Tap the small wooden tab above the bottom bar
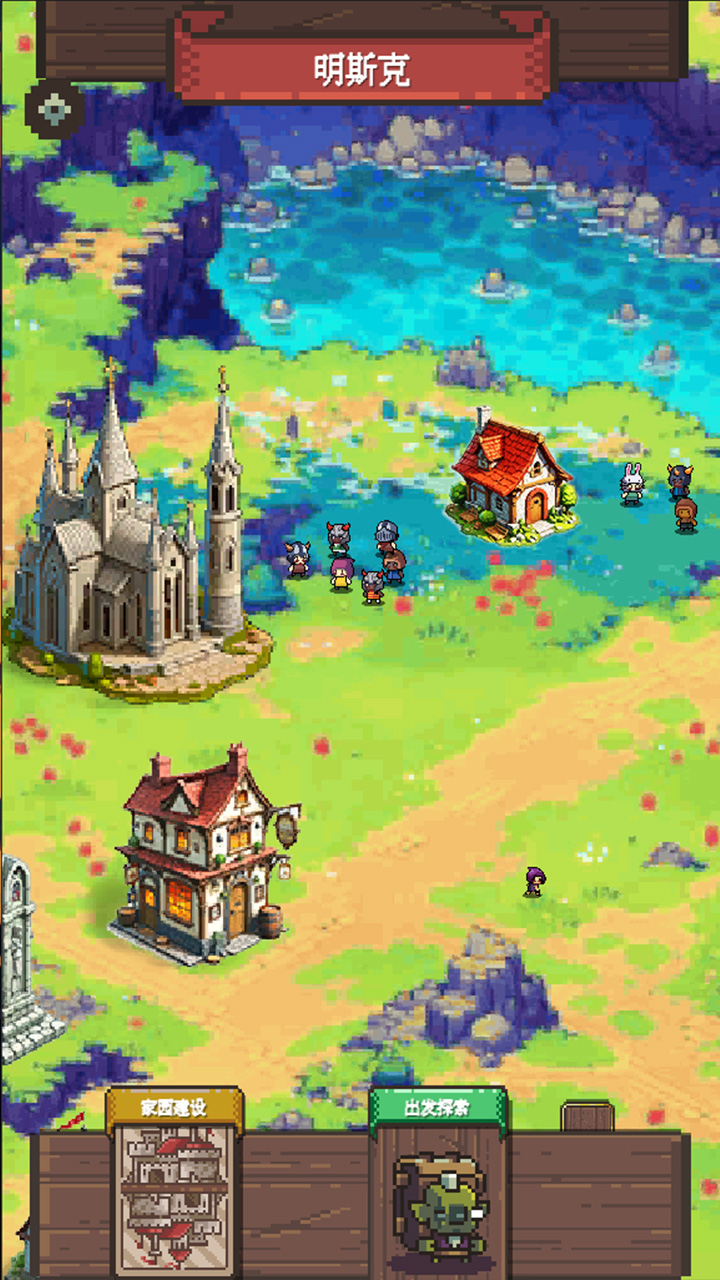Image resolution: width=720 pixels, height=1280 pixels. pos(587,1115)
